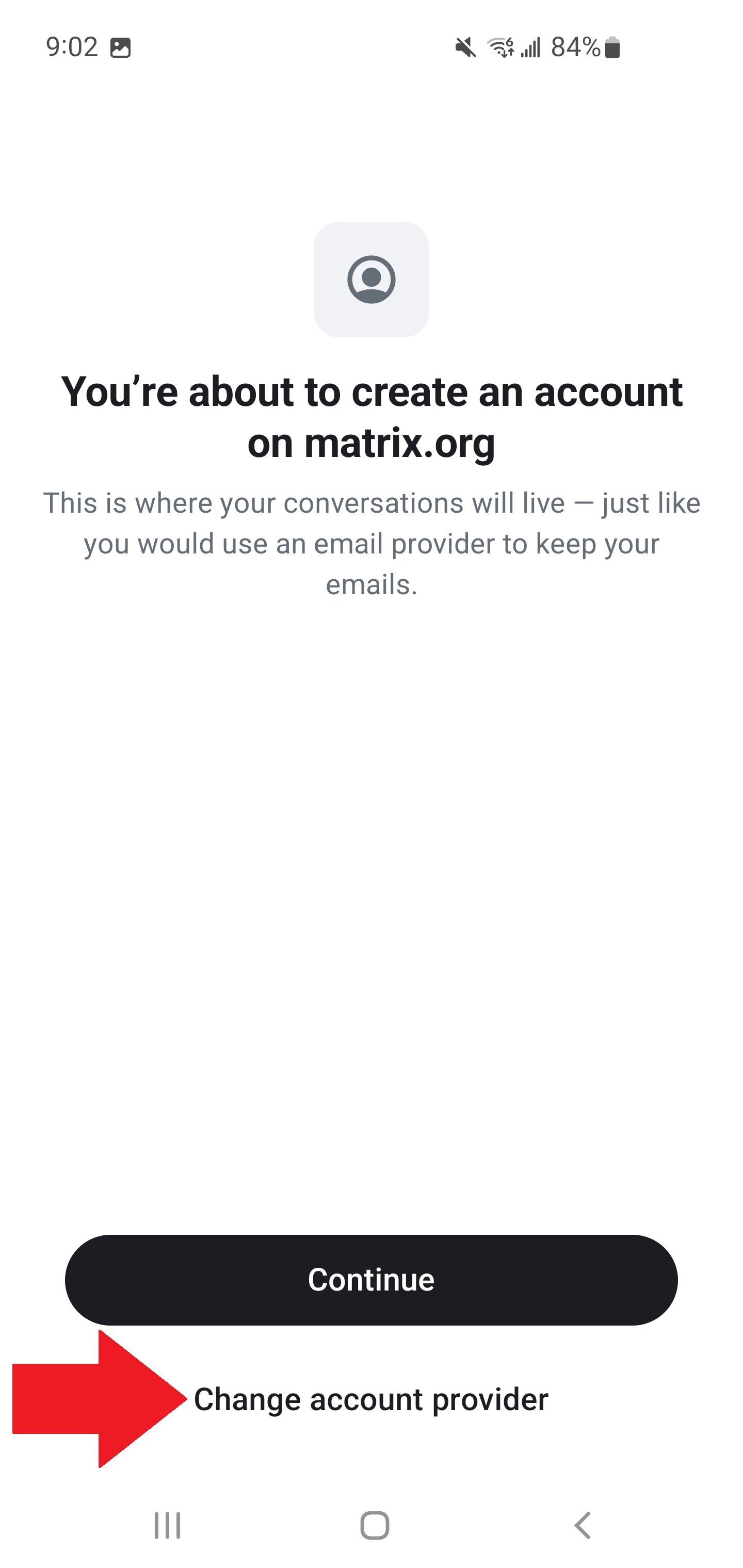This screenshot has height=1568, width=743.
Task: Tap the screenshot notification icon next to the clock
Action: 122,47
